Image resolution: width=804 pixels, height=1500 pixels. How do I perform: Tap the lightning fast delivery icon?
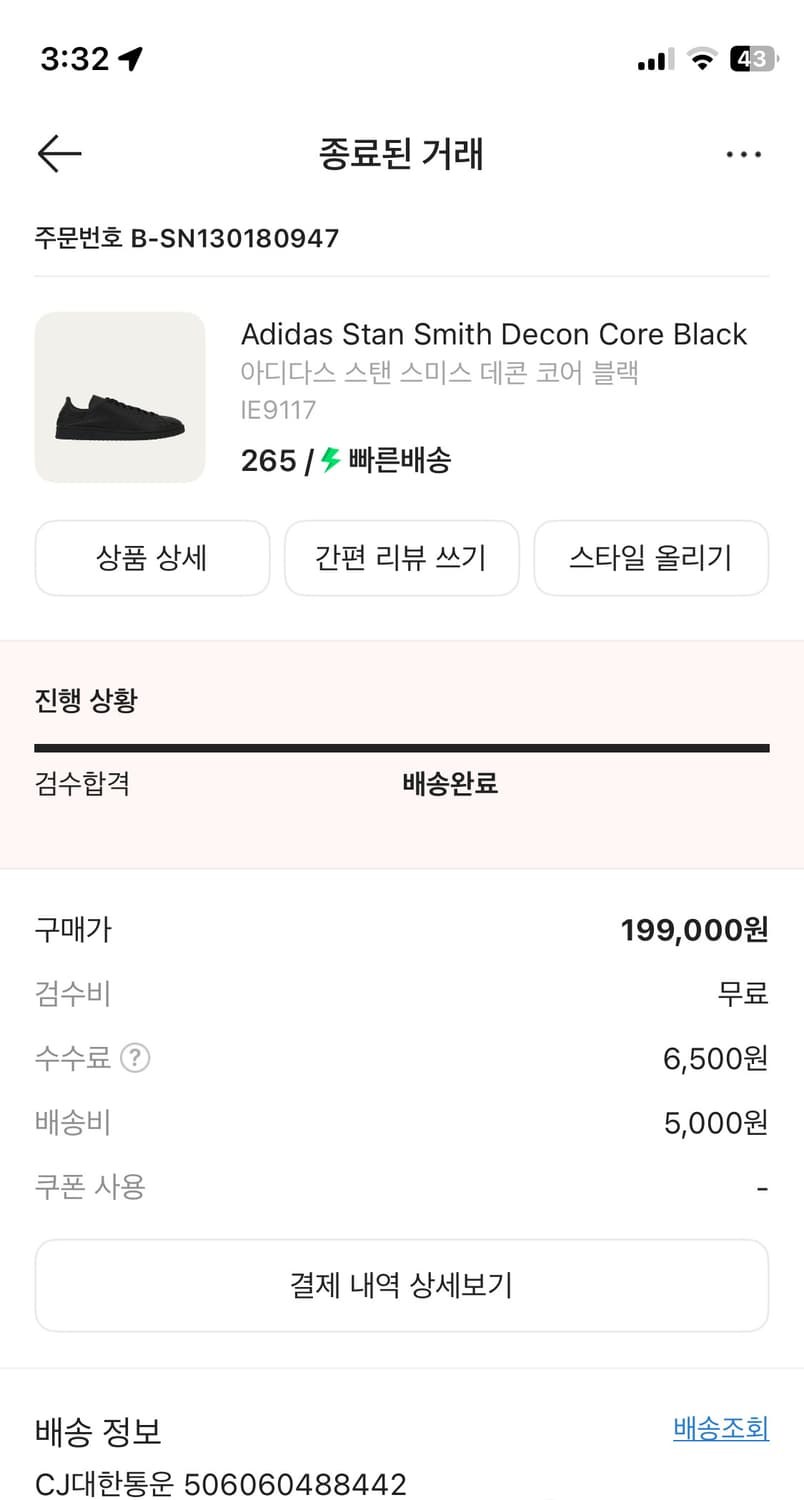pos(325,460)
